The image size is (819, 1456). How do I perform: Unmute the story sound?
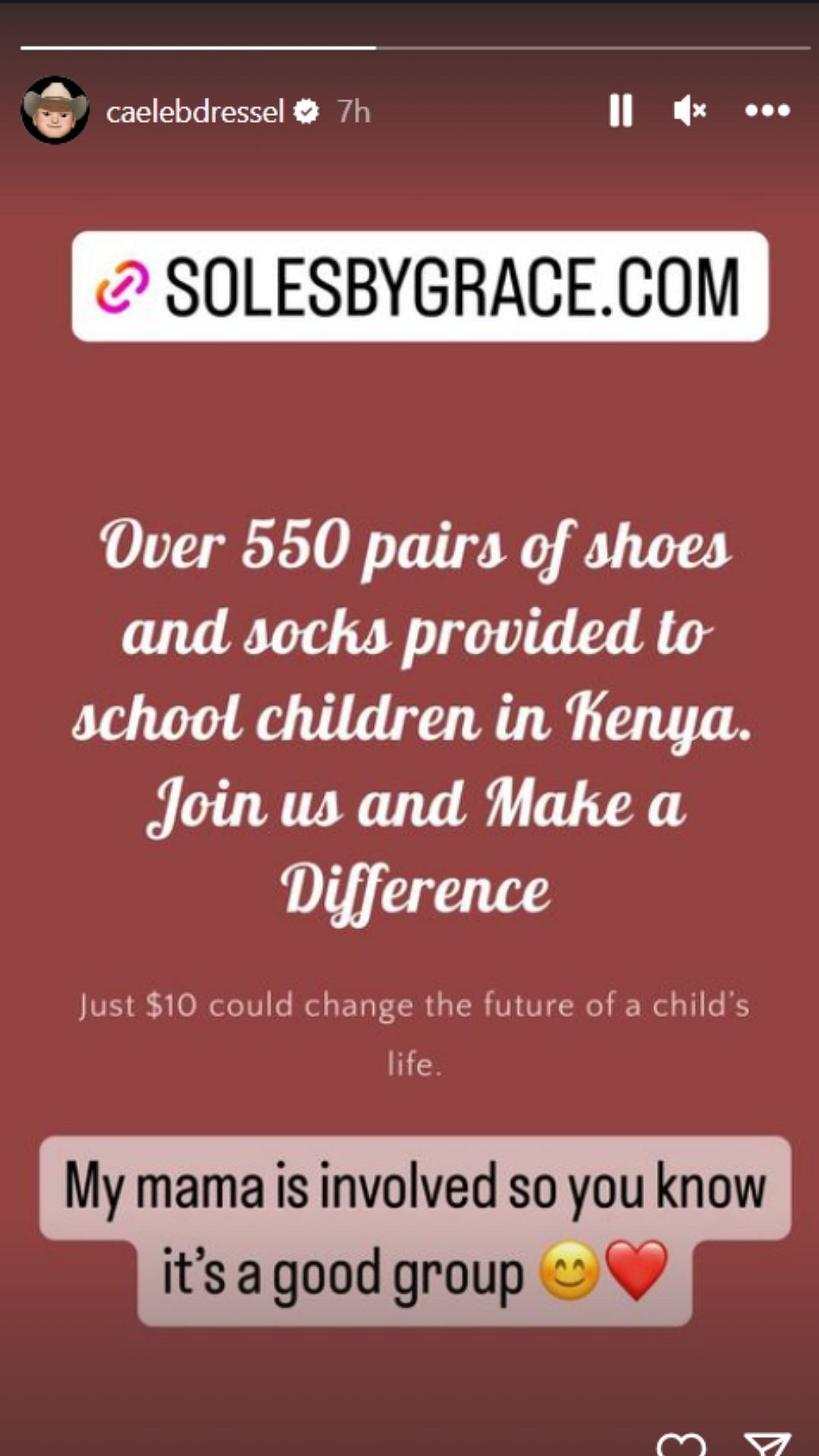[x=689, y=111]
